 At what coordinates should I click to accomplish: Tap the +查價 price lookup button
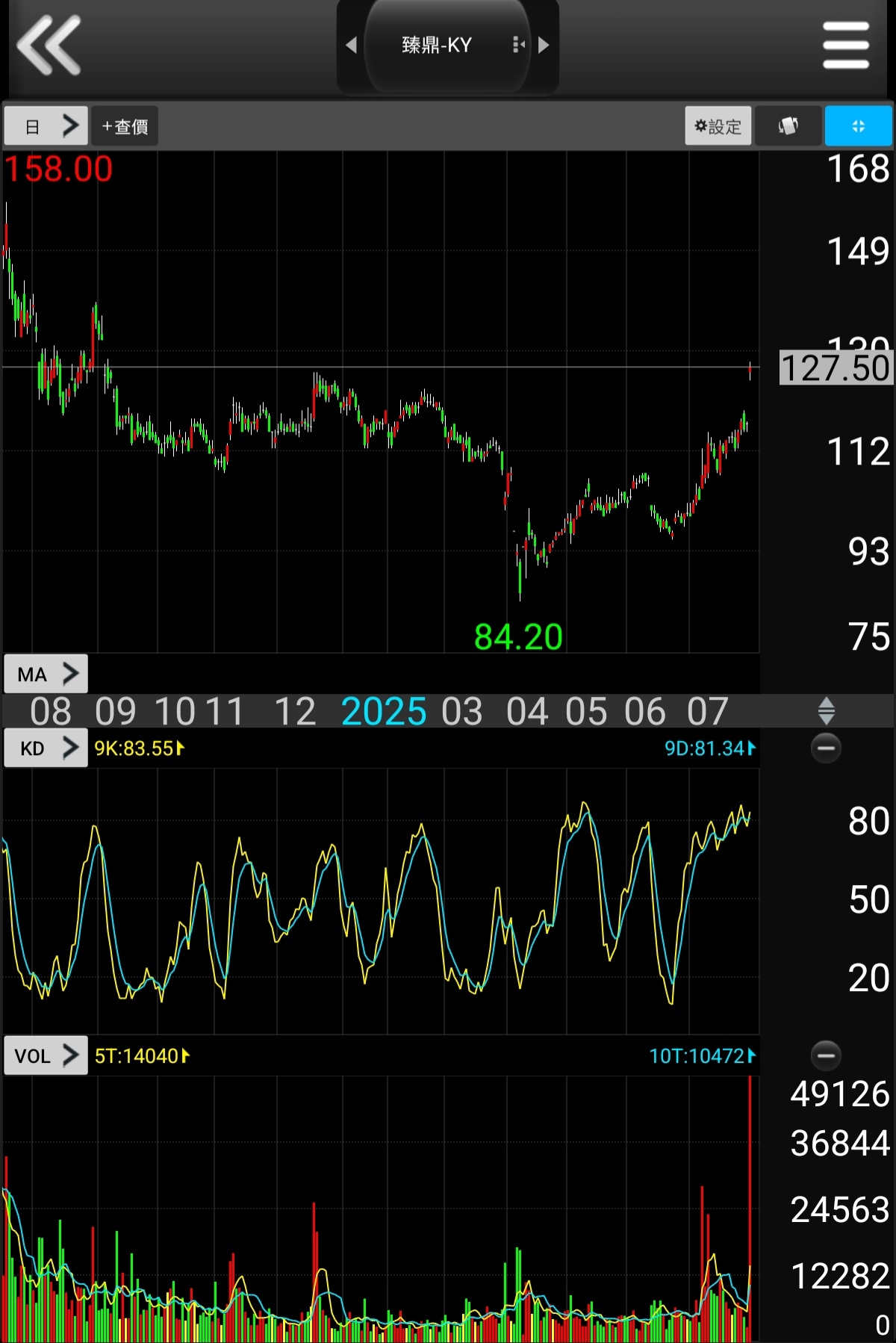[125, 126]
